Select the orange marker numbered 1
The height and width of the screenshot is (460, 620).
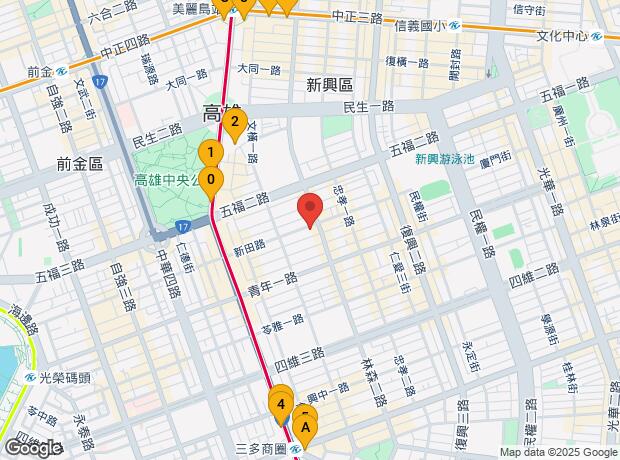pyautogui.click(x=210, y=153)
